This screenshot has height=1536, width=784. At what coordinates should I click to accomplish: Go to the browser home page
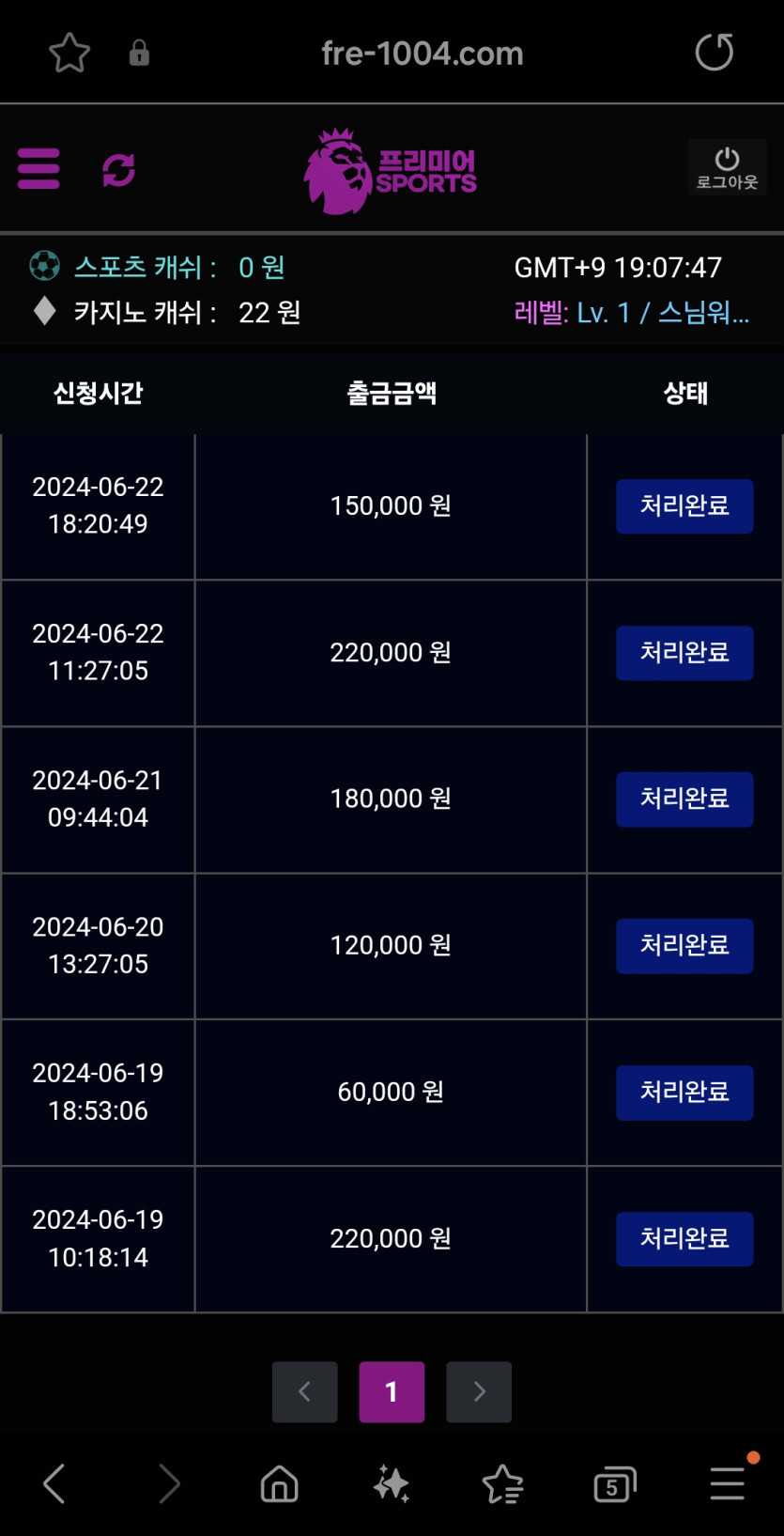pos(279,1484)
